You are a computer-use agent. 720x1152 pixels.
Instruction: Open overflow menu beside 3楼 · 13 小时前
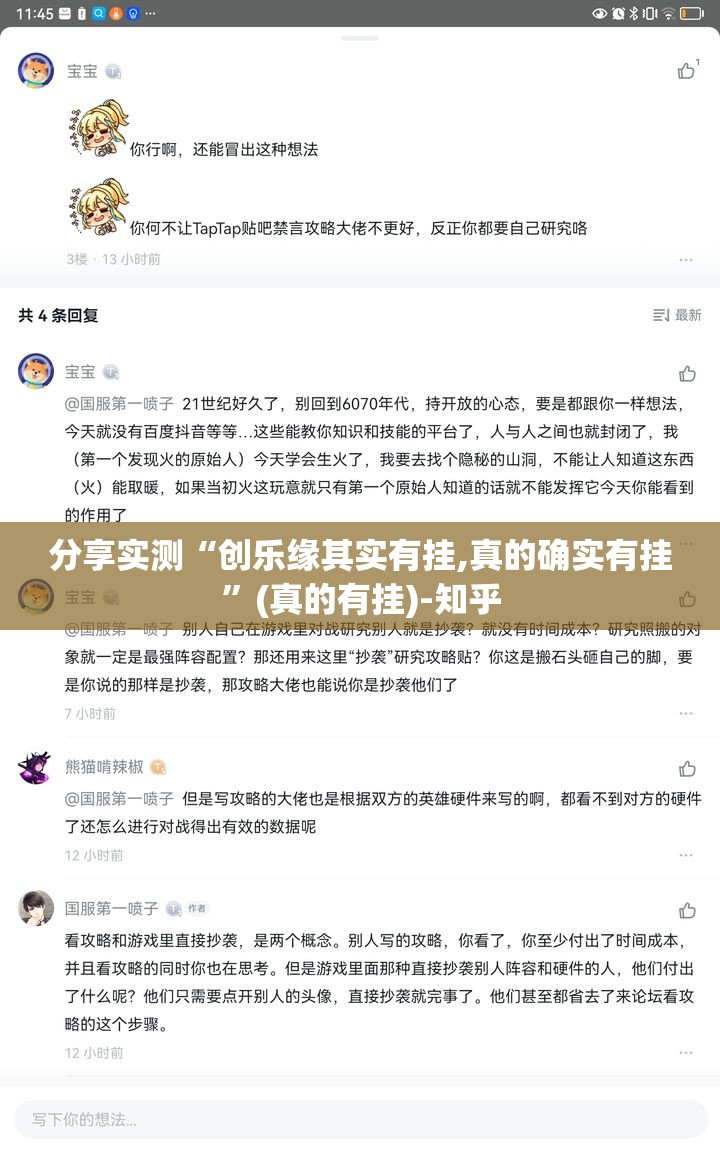[686, 259]
